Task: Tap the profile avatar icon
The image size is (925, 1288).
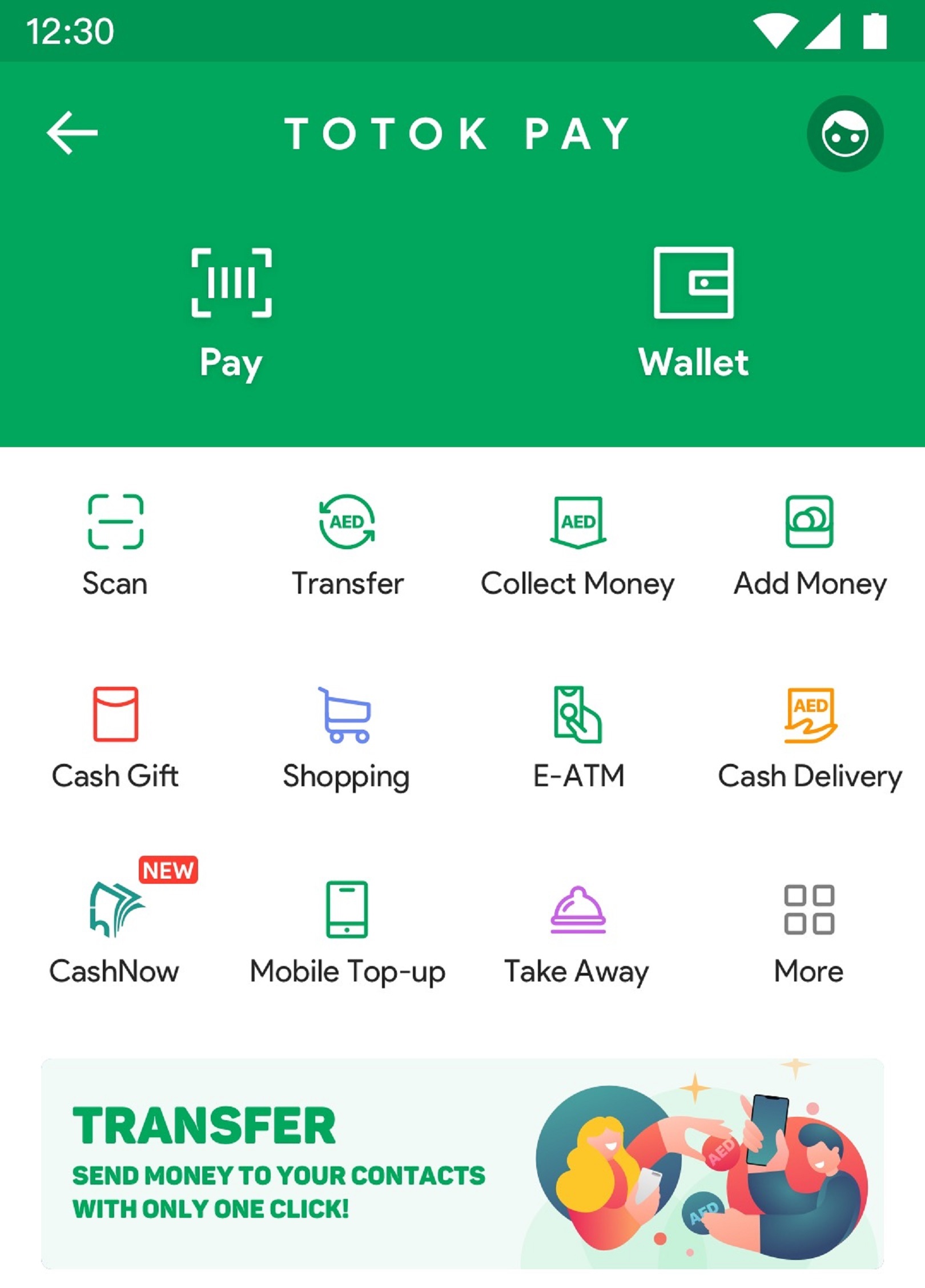Action: pyautogui.click(x=844, y=131)
